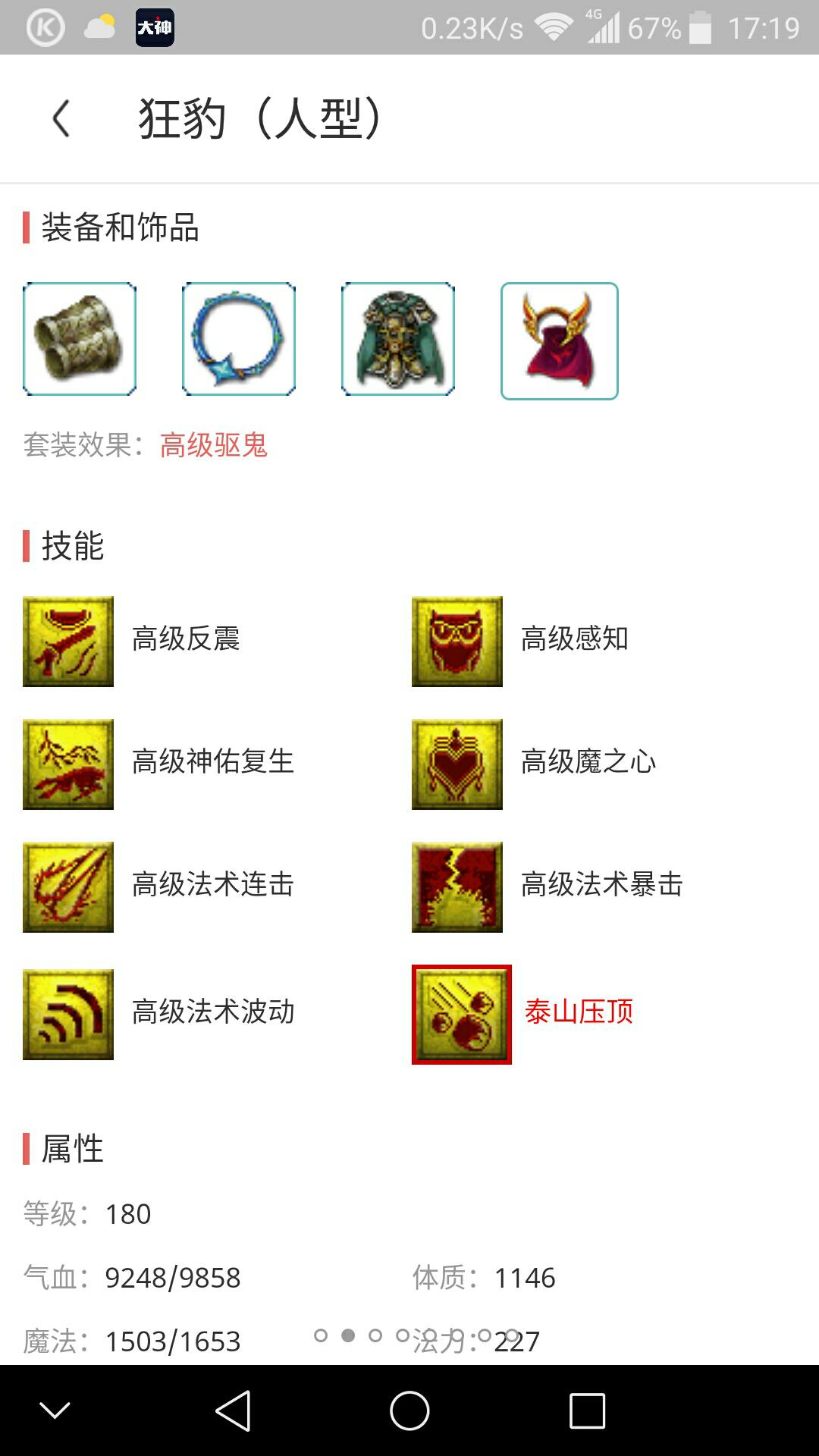Tap the system home button
Screen dimensions: 819x1456
click(x=409, y=1411)
